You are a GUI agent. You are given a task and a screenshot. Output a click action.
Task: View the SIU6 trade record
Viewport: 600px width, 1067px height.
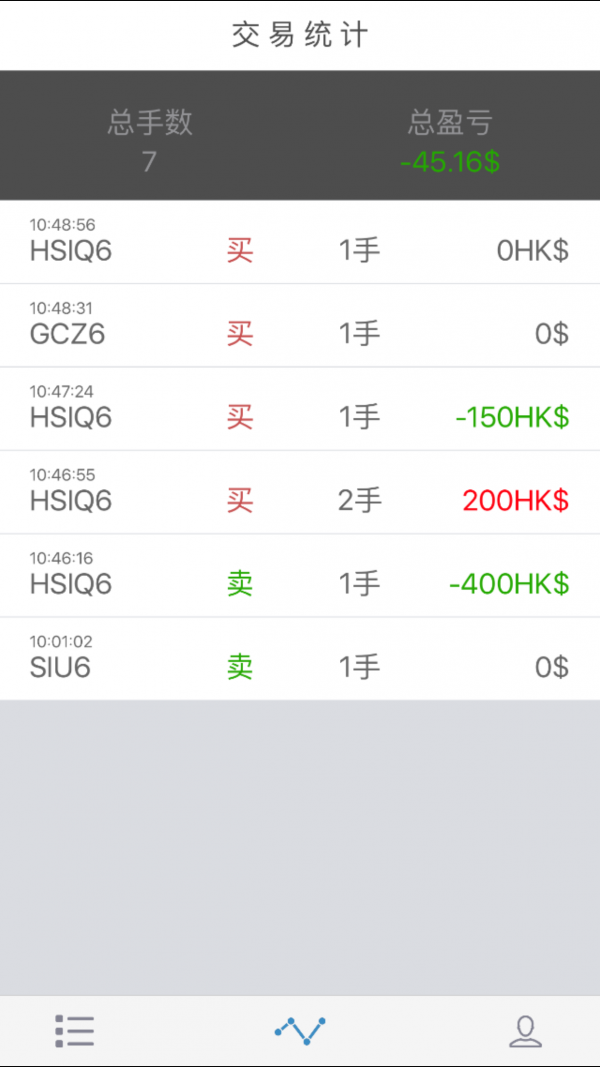coord(300,659)
